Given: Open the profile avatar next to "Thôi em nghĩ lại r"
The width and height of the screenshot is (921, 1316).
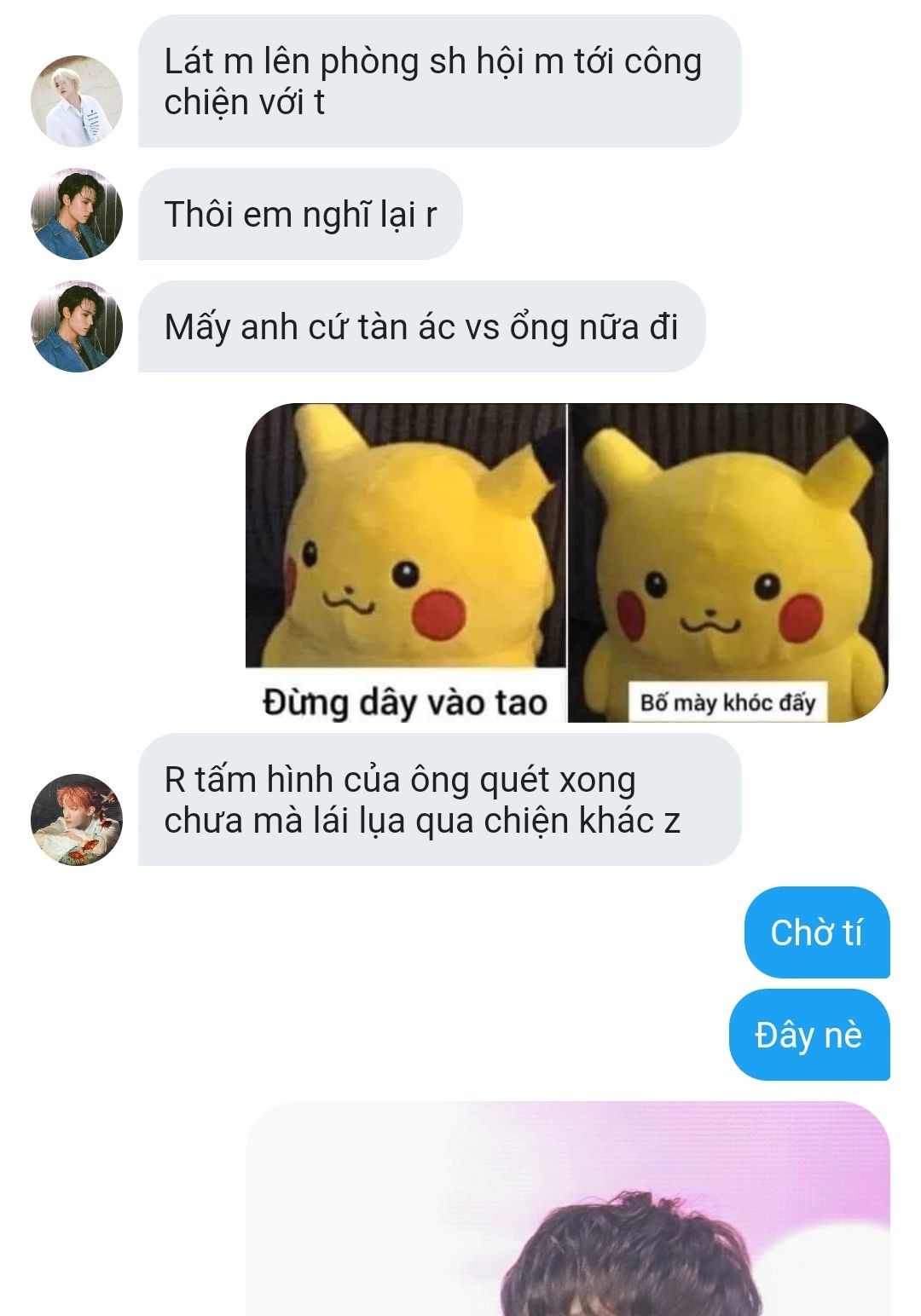Looking at the screenshot, I should click(x=77, y=214).
